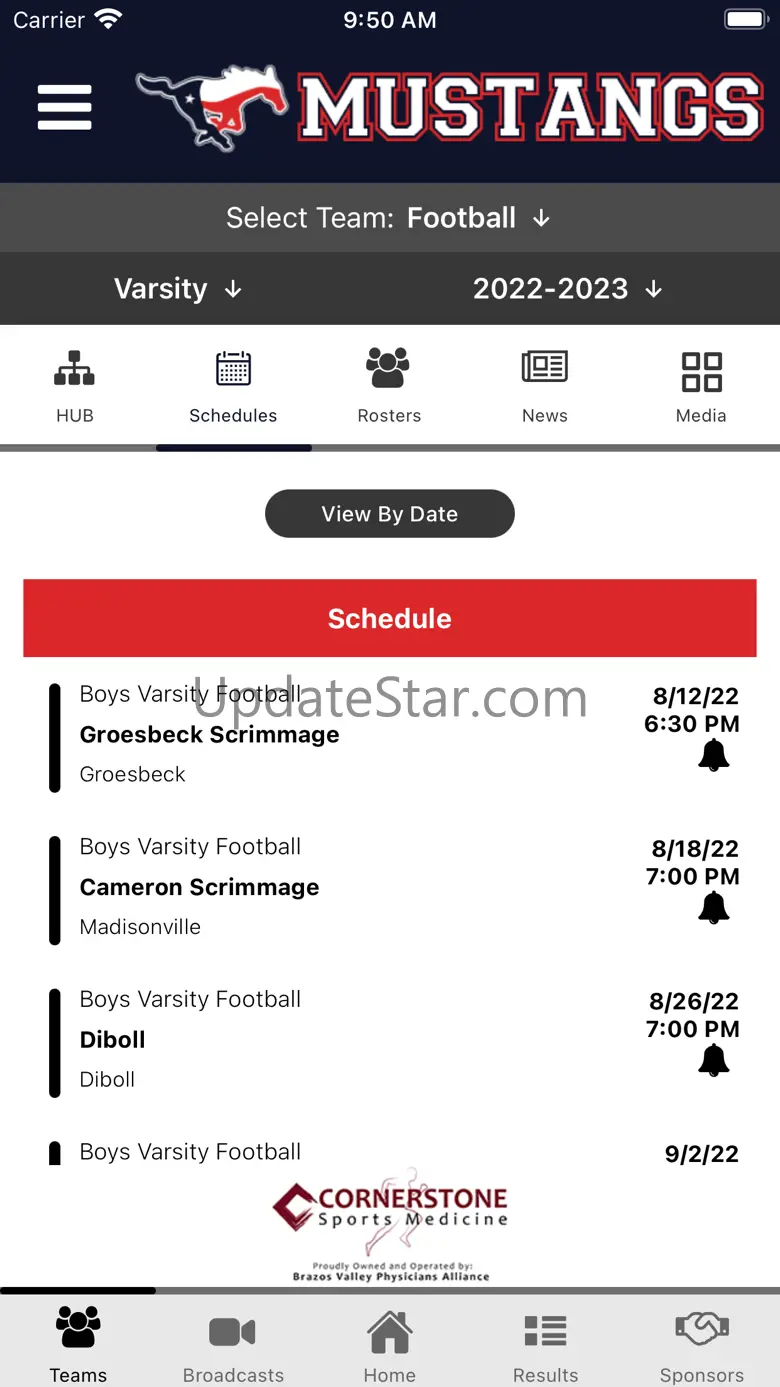View the Sponsors tab
The height and width of the screenshot is (1387, 780).
(x=701, y=1346)
